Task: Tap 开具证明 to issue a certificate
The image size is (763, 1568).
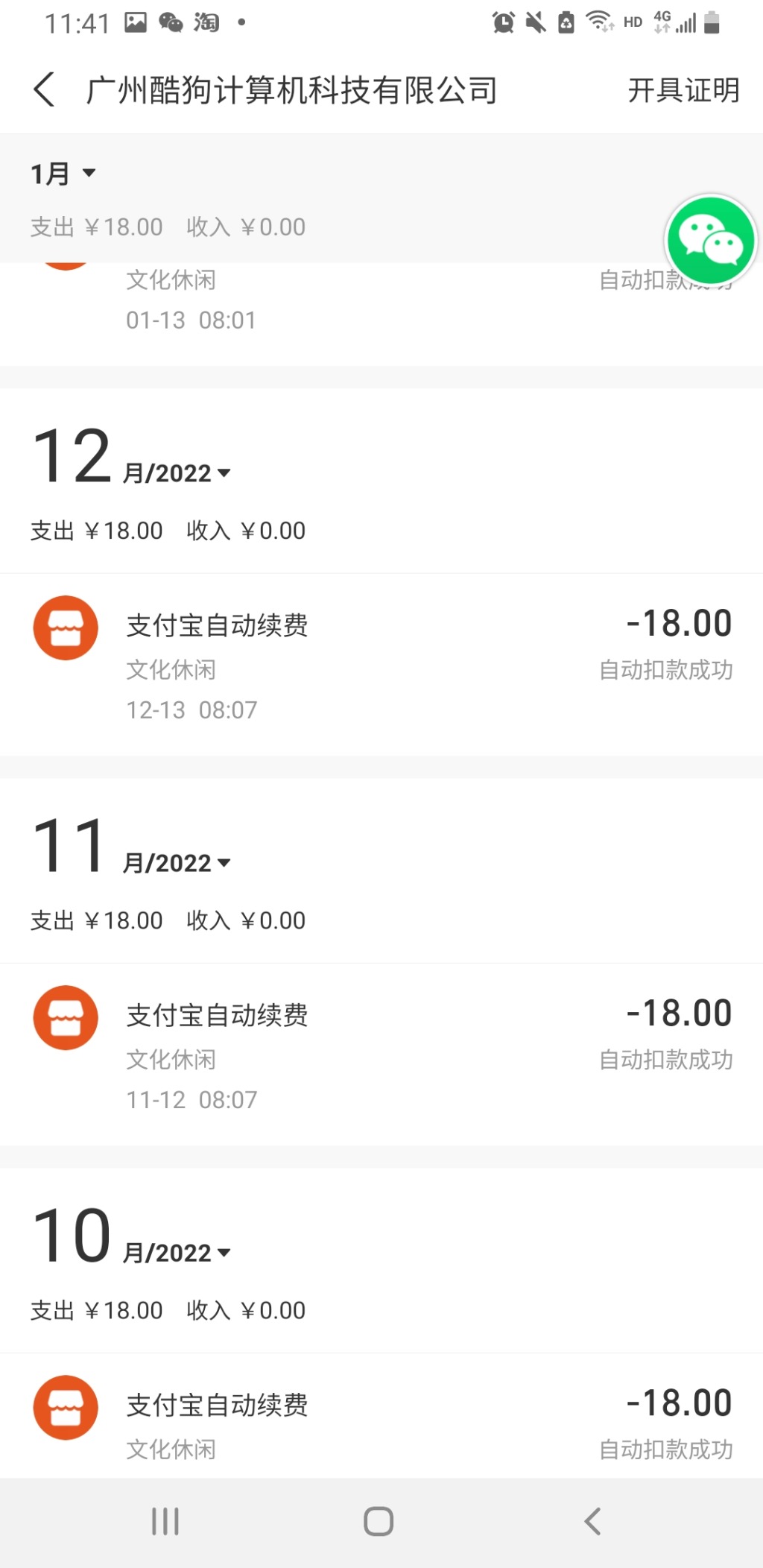Action: point(683,90)
